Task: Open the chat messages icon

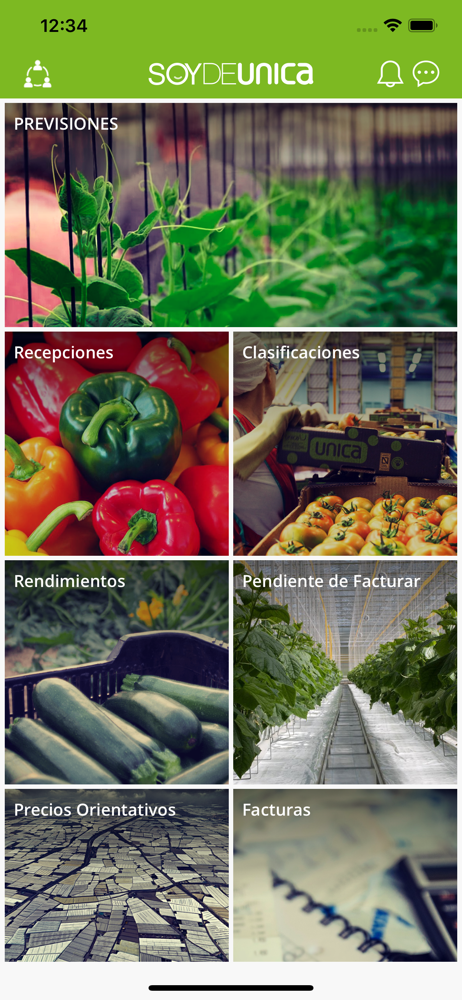Action: pos(426,74)
